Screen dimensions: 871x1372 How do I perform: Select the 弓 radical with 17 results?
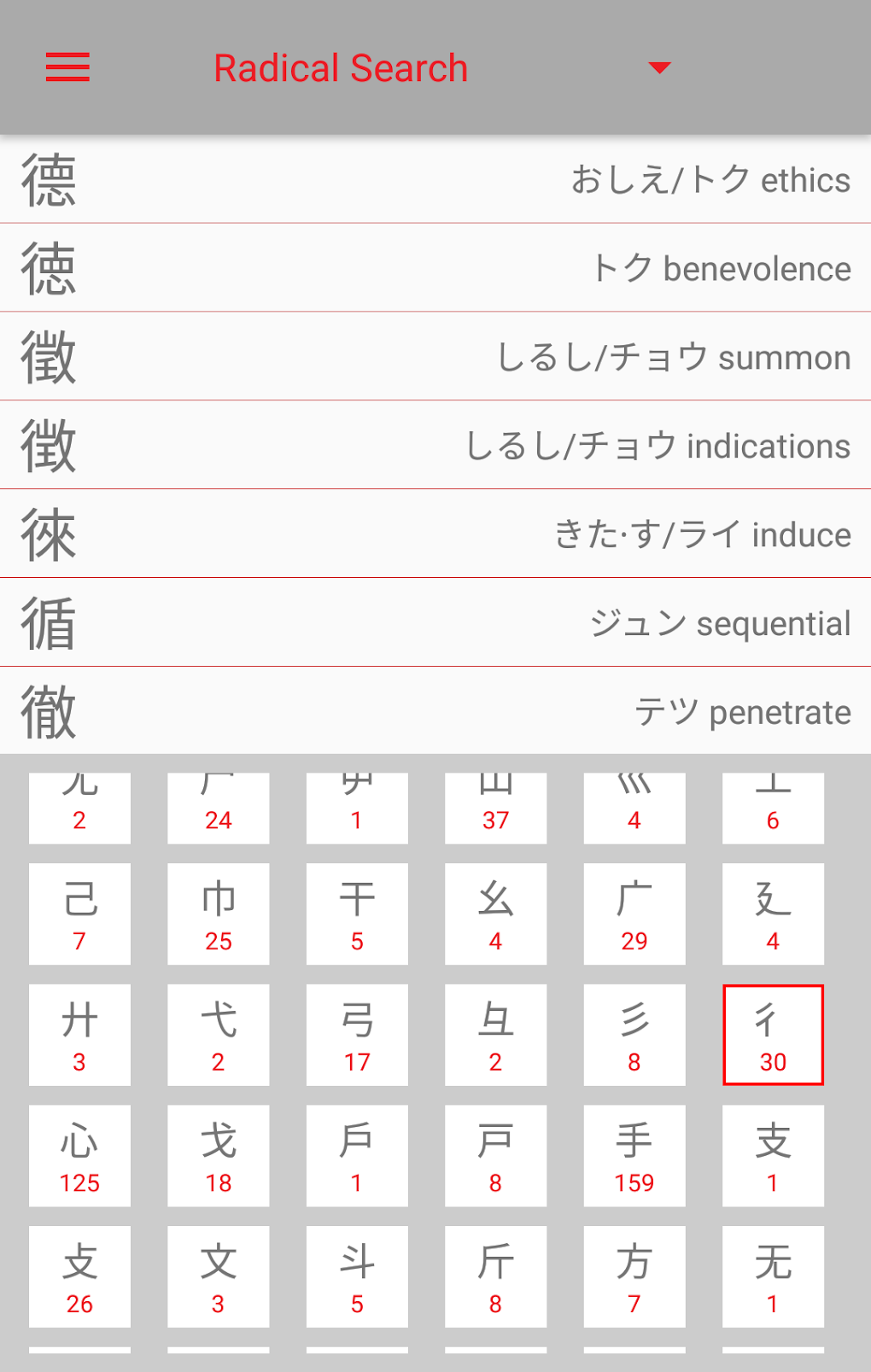coord(357,1035)
